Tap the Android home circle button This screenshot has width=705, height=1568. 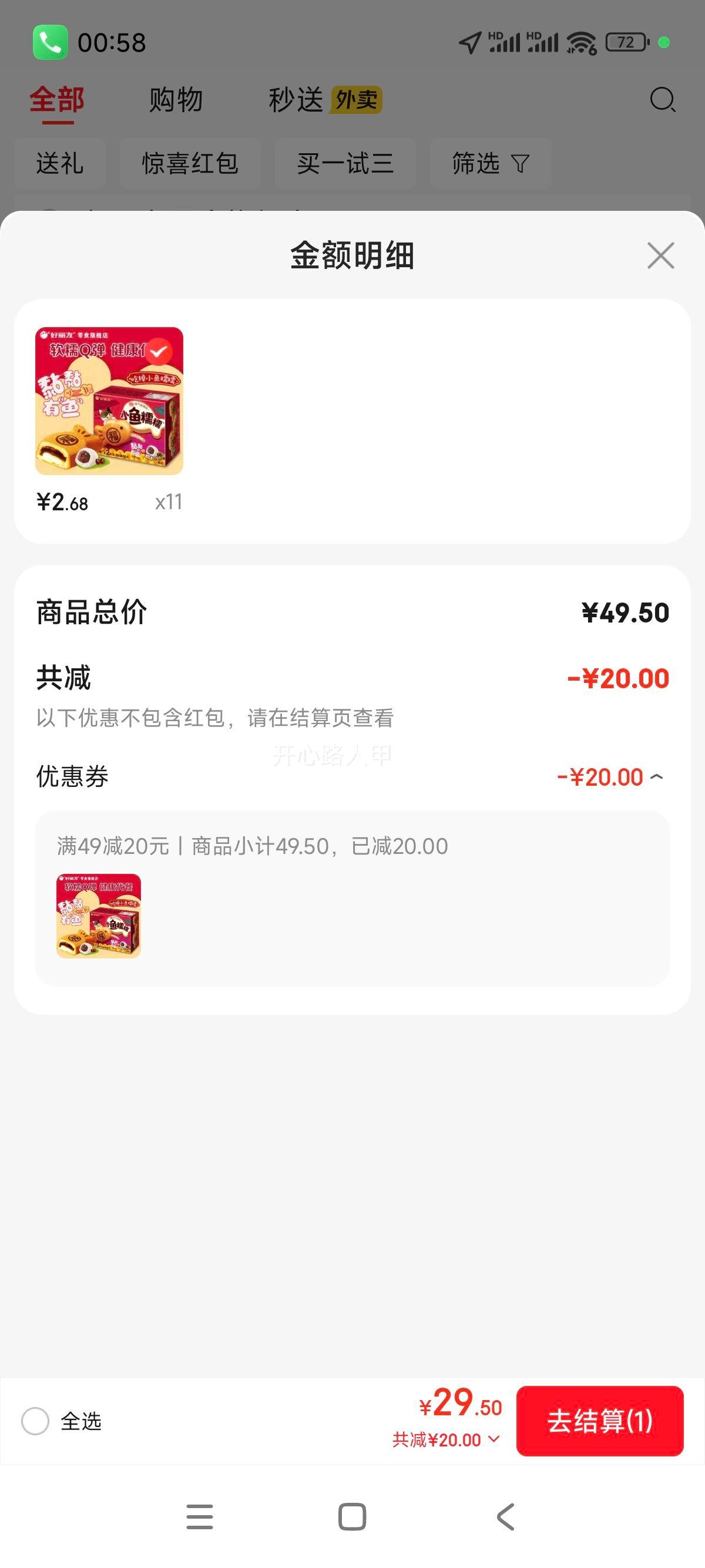pyautogui.click(x=352, y=1515)
